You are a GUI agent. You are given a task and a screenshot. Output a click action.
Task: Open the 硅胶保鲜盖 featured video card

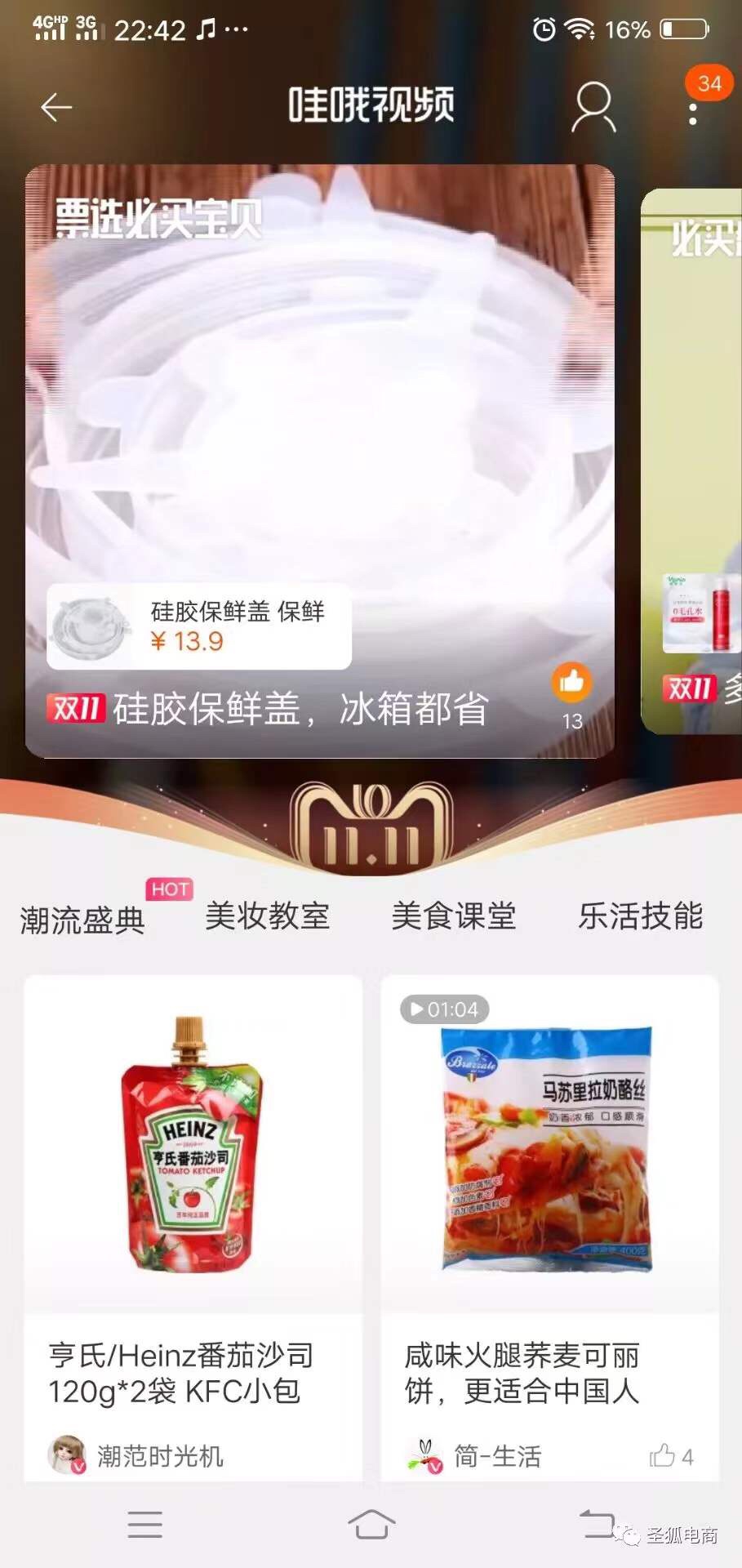[x=319, y=392]
